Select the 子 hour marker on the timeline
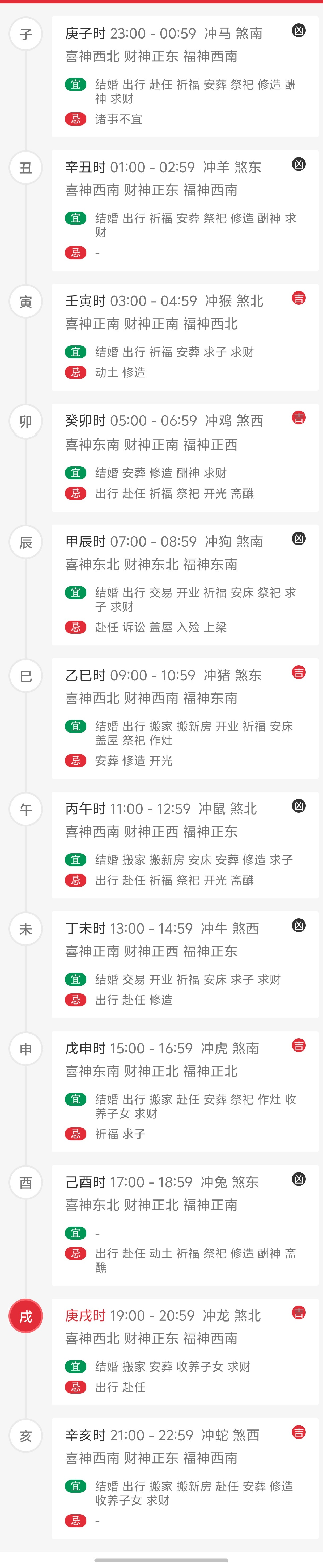This screenshot has height=1568, width=323. [x=25, y=34]
